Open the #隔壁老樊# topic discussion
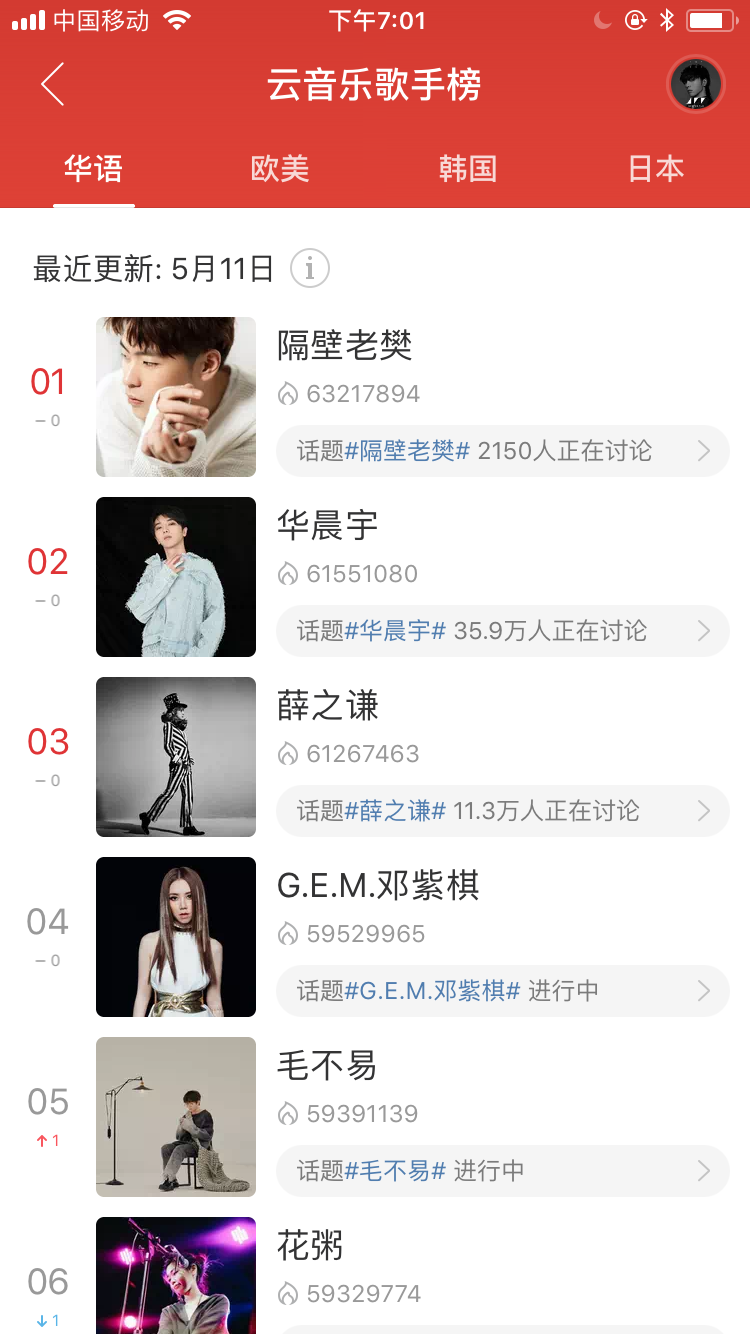The width and height of the screenshot is (750, 1334). click(x=502, y=451)
